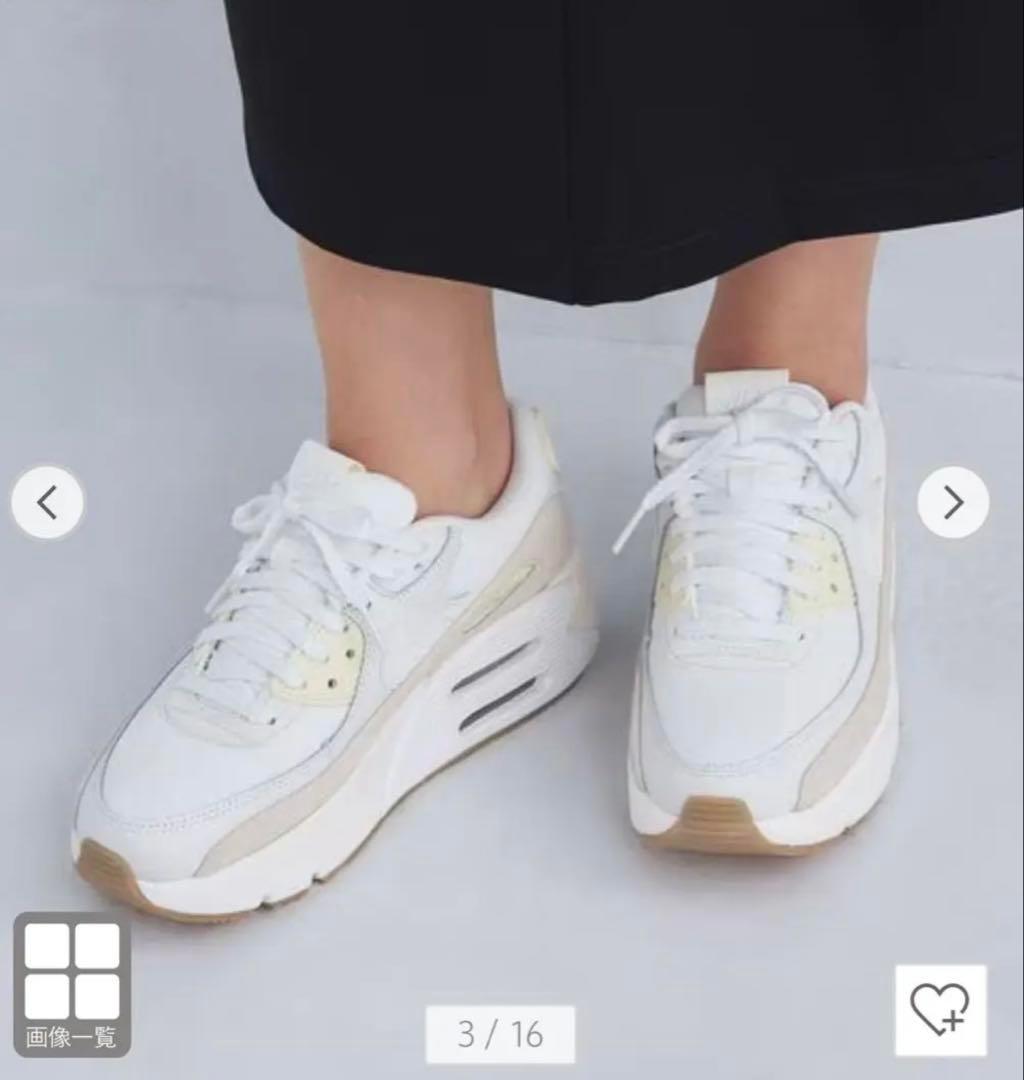
Task: Show the next product image
Action: tap(953, 503)
